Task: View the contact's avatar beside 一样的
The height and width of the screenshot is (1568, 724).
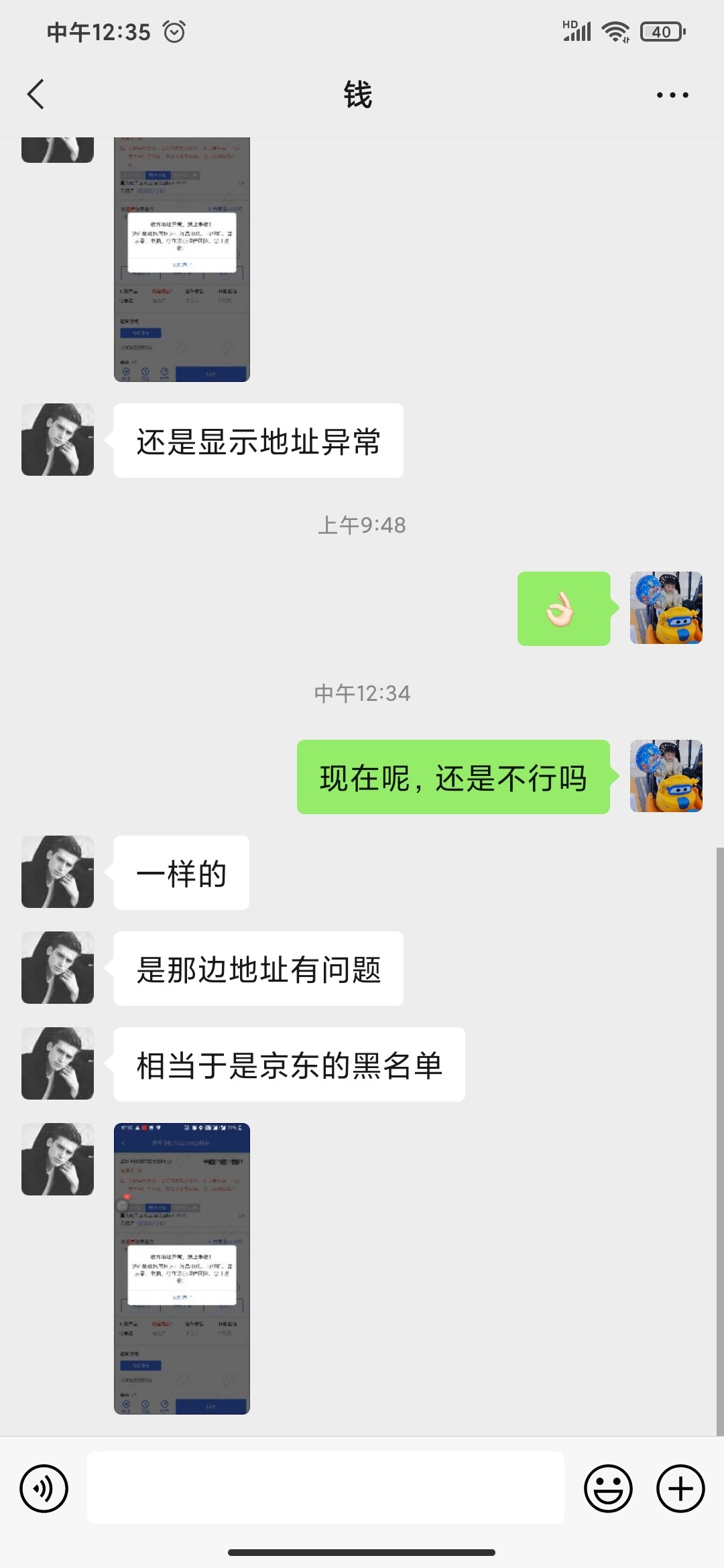Action: pos(58,872)
